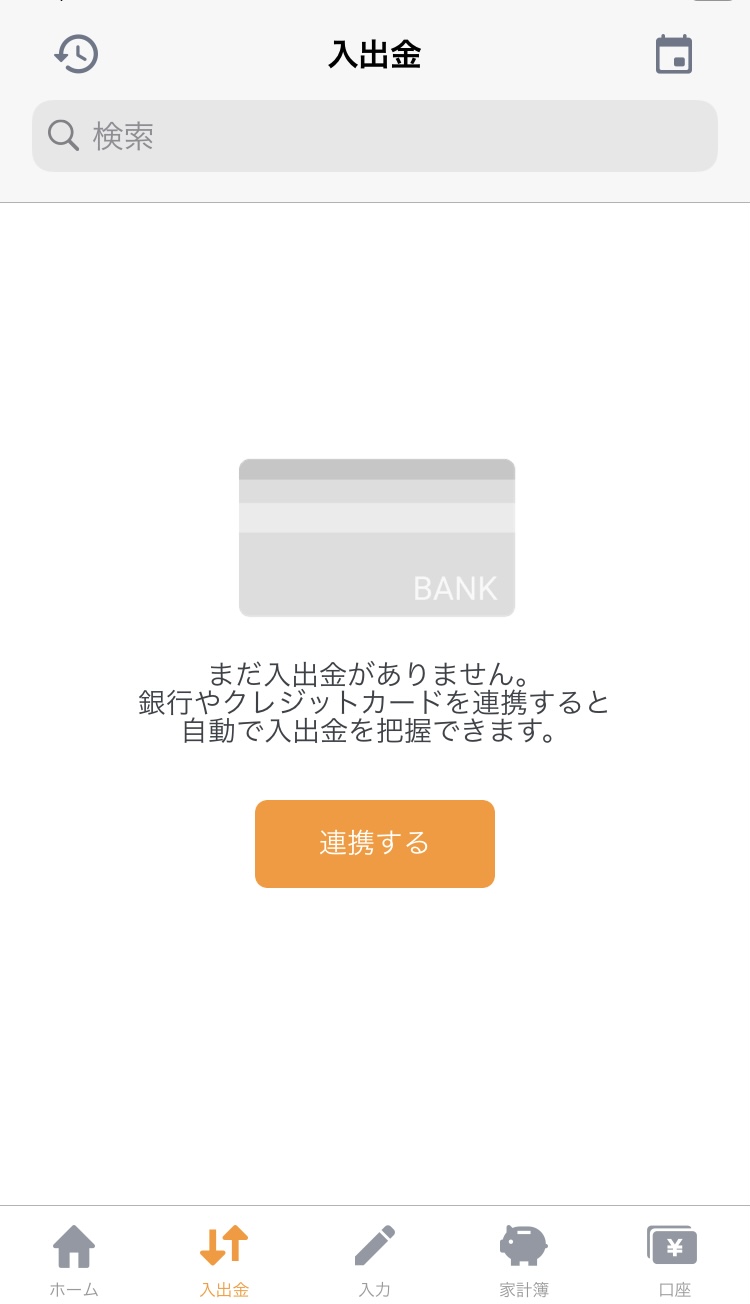The width and height of the screenshot is (750, 1304).
Task: Tap the orange 連携する button
Action: pos(375,843)
